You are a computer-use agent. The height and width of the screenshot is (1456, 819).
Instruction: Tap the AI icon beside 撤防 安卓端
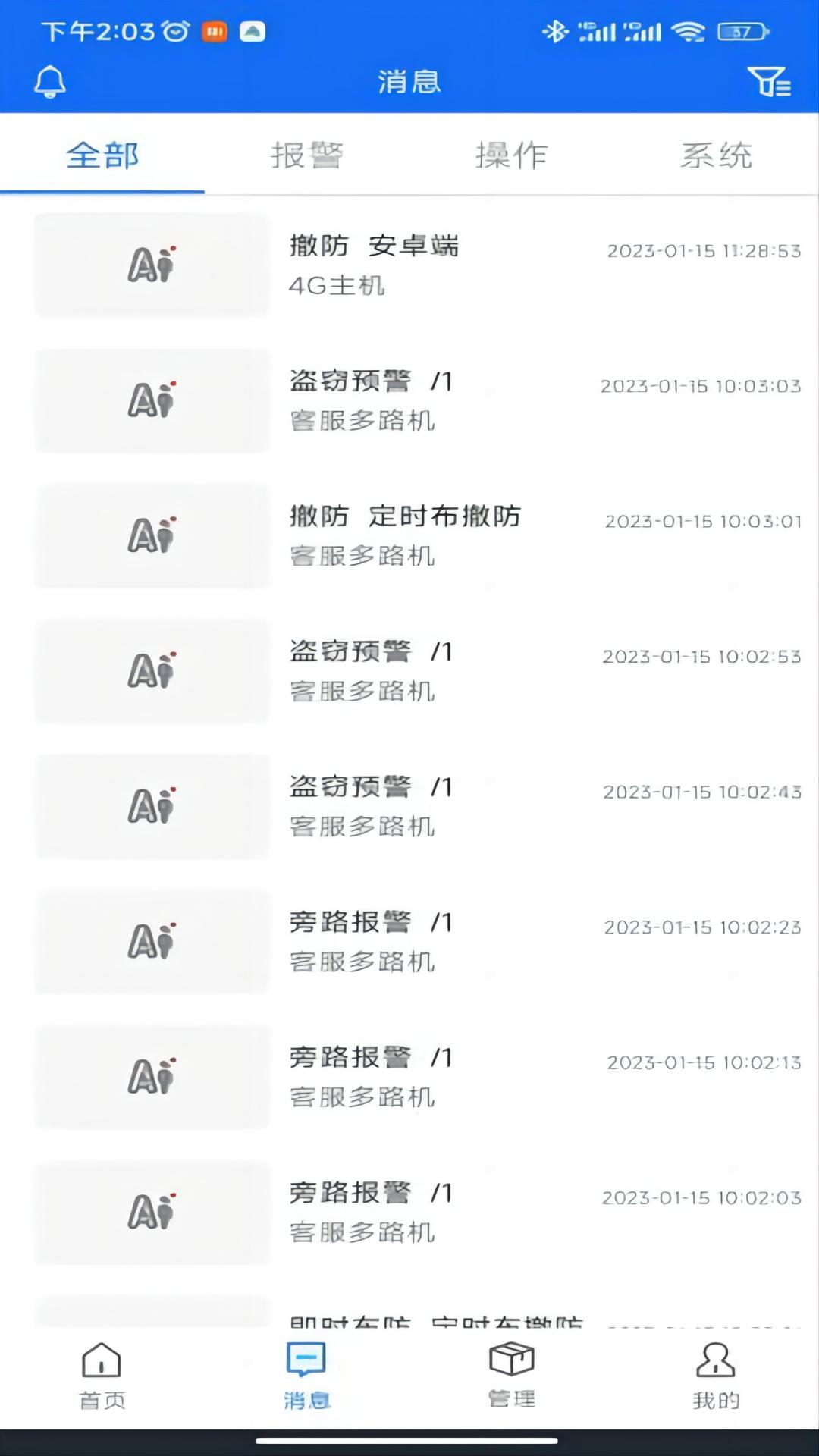click(x=152, y=264)
